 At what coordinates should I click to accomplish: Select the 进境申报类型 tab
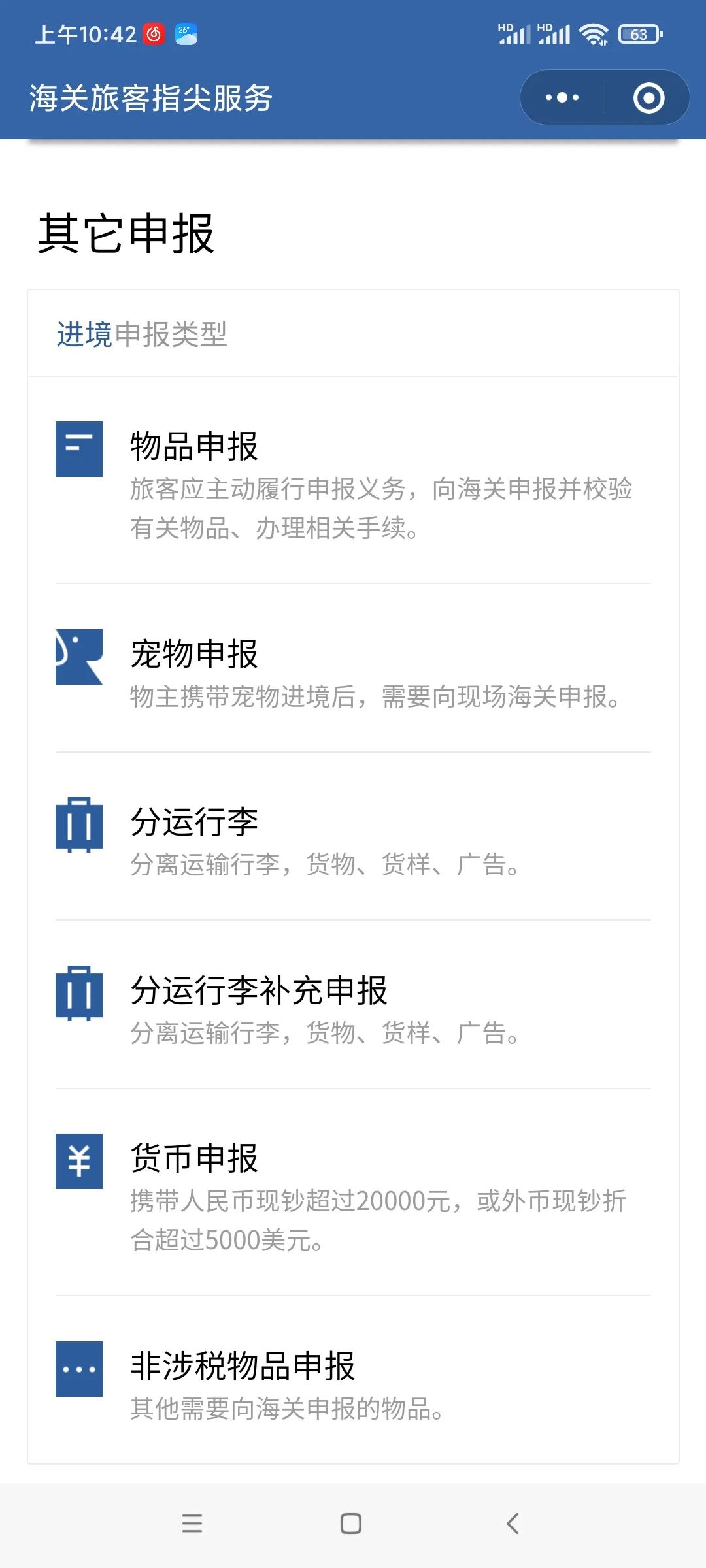tap(139, 333)
